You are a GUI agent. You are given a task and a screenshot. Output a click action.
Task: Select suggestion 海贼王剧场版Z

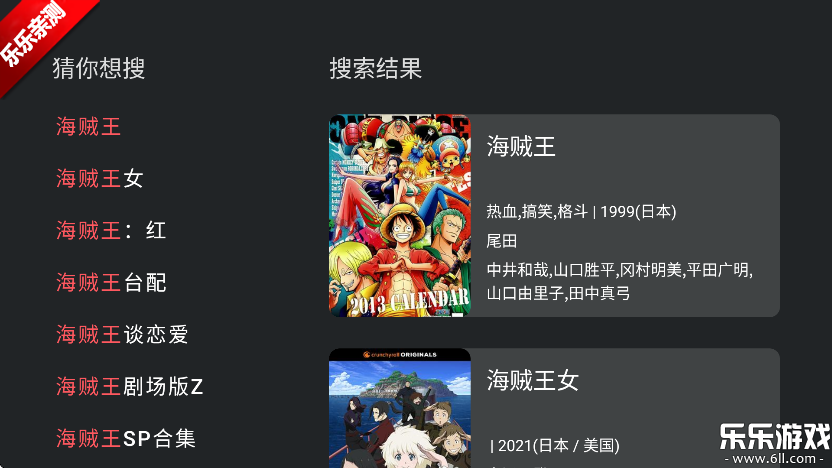coord(130,387)
